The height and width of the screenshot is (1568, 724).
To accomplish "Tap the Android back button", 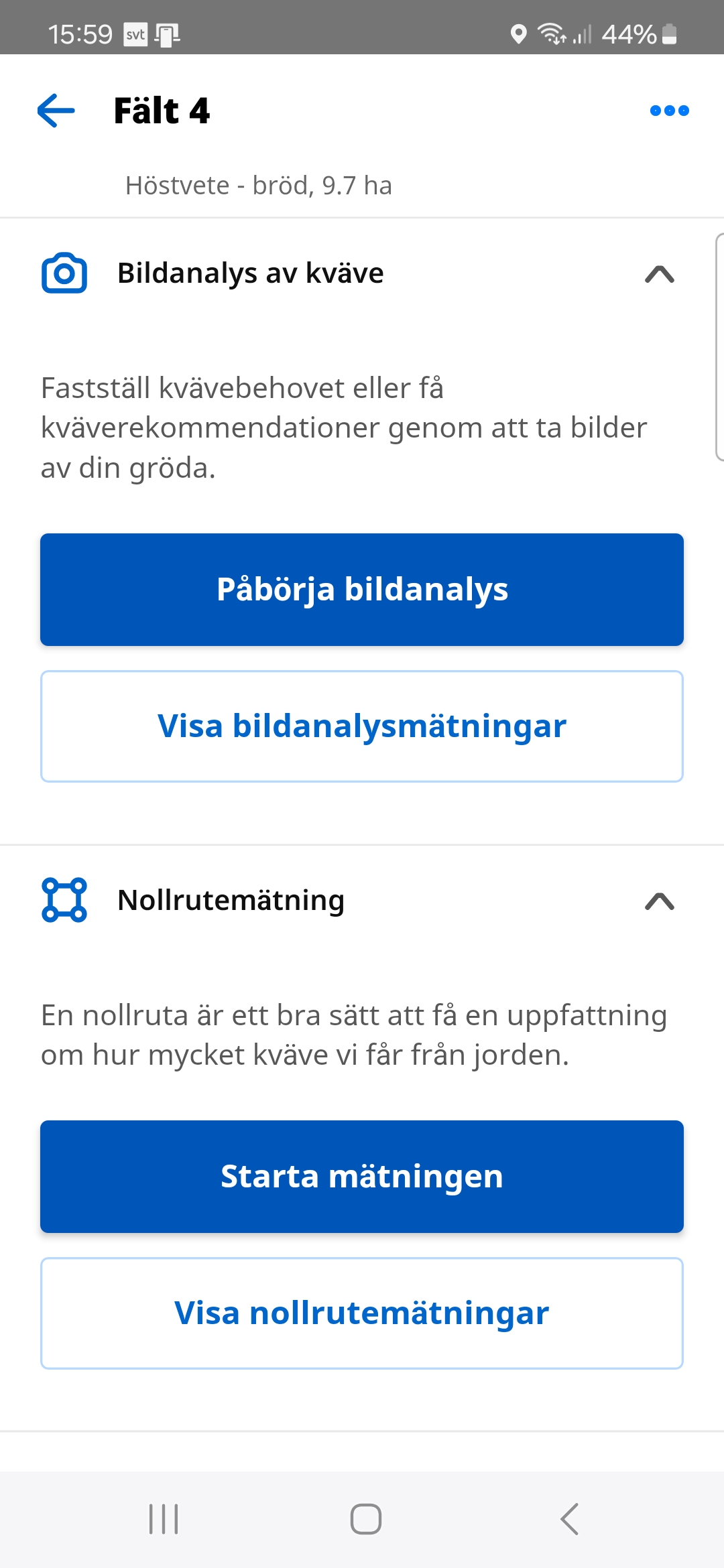I will pyautogui.click(x=569, y=1520).
